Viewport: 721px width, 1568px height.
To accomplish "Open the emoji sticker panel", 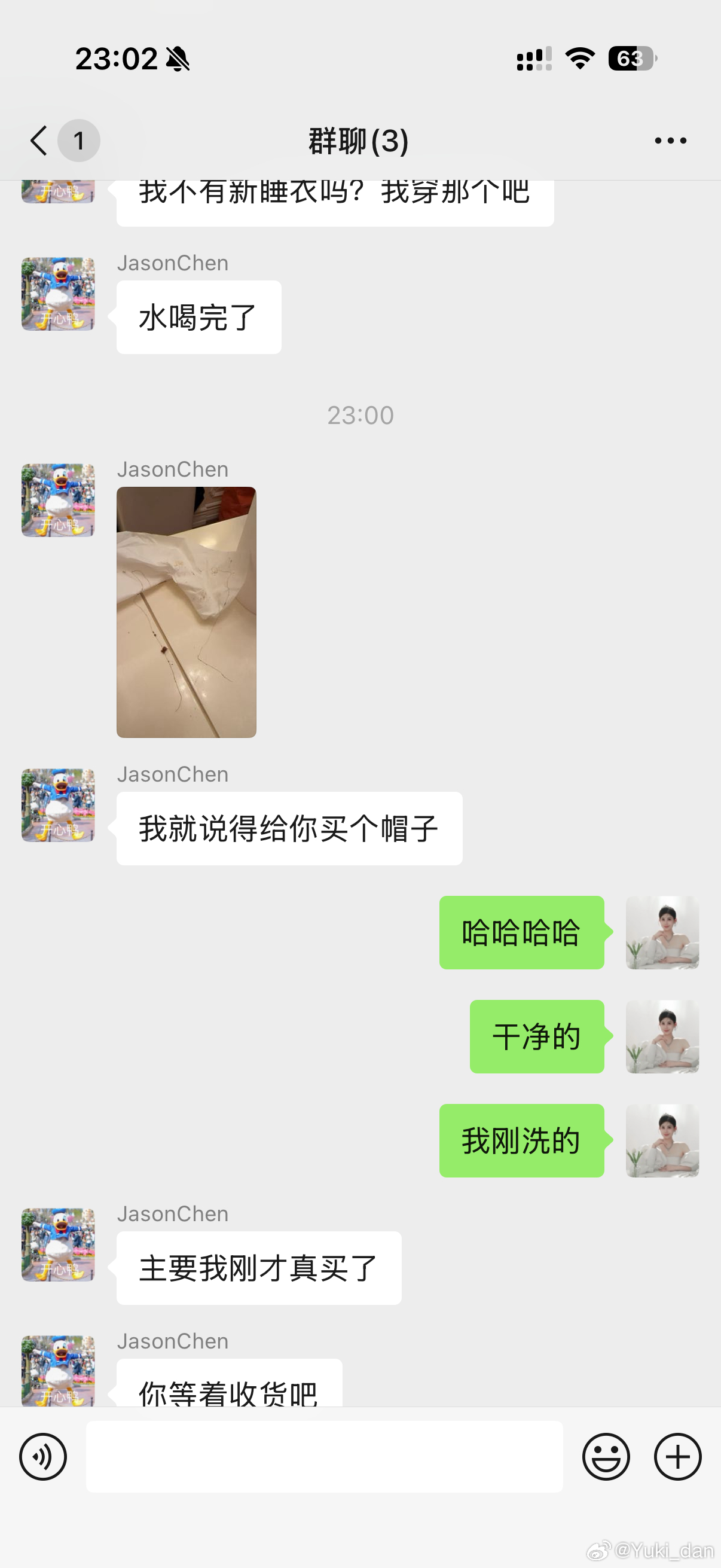I will pos(606,1457).
